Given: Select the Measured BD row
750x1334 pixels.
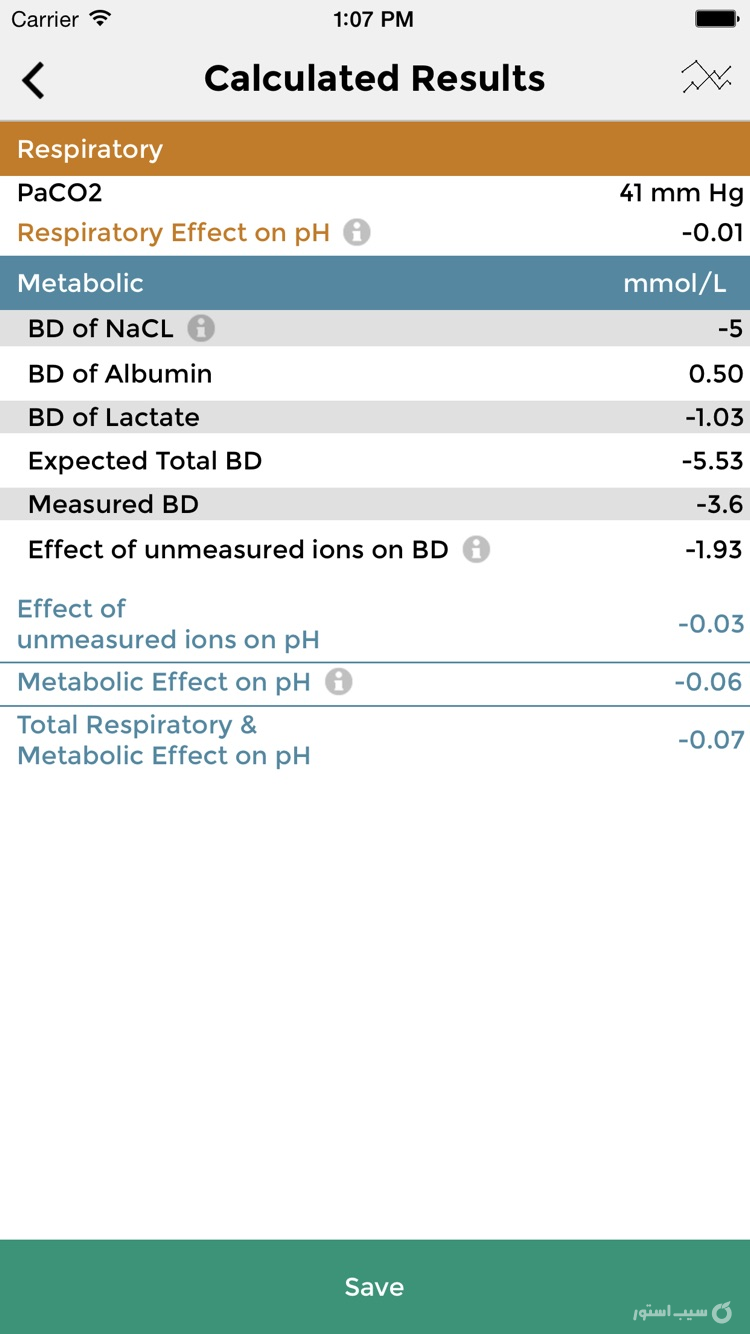Looking at the screenshot, I should point(375,505).
